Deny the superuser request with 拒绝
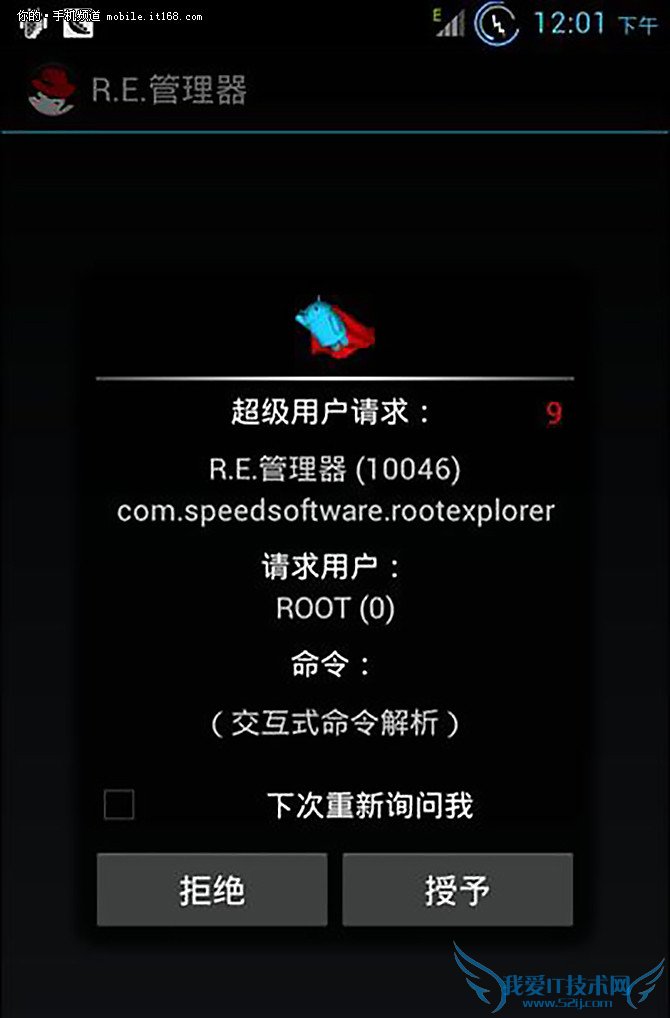Viewport: 670px width, 1018px height. tap(212, 889)
